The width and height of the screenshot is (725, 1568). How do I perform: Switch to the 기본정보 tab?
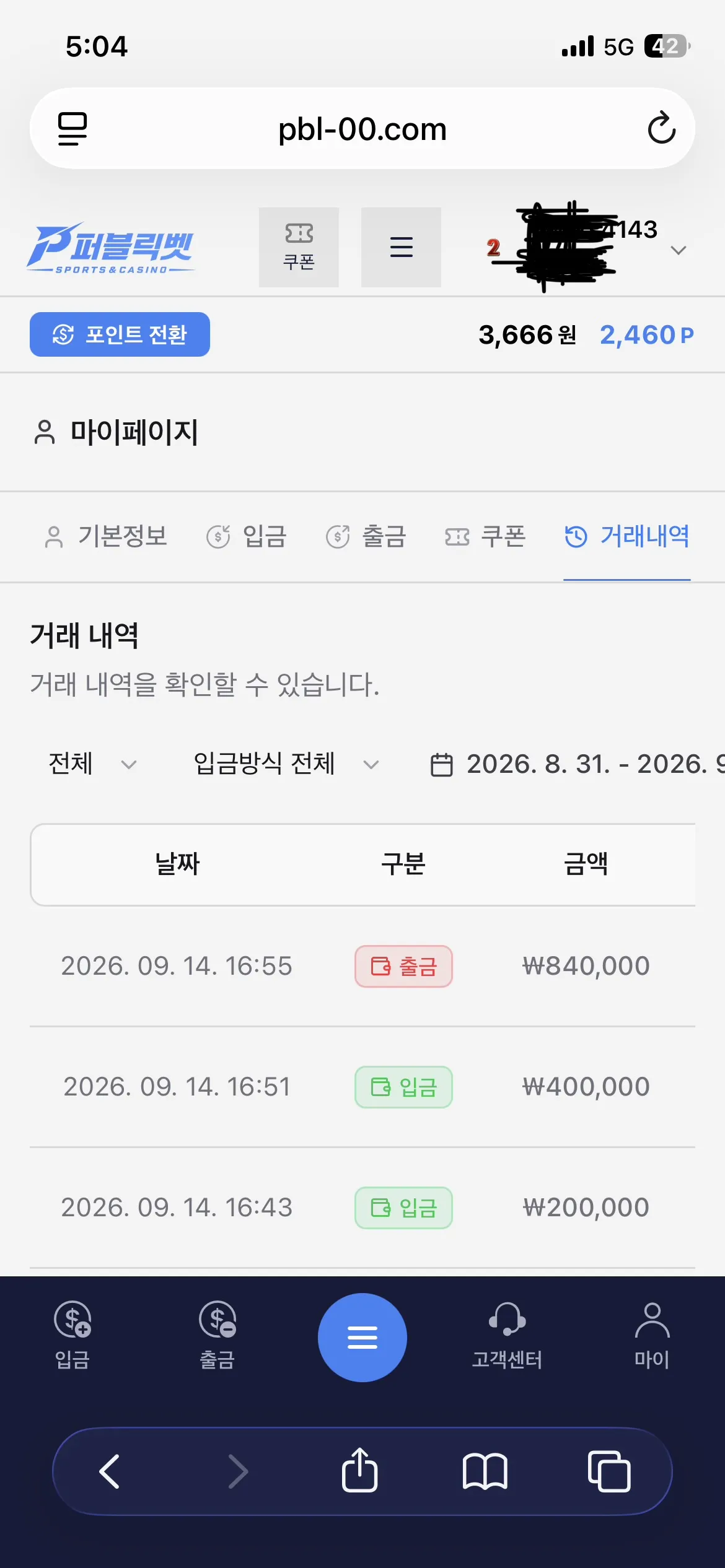pos(106,536)
